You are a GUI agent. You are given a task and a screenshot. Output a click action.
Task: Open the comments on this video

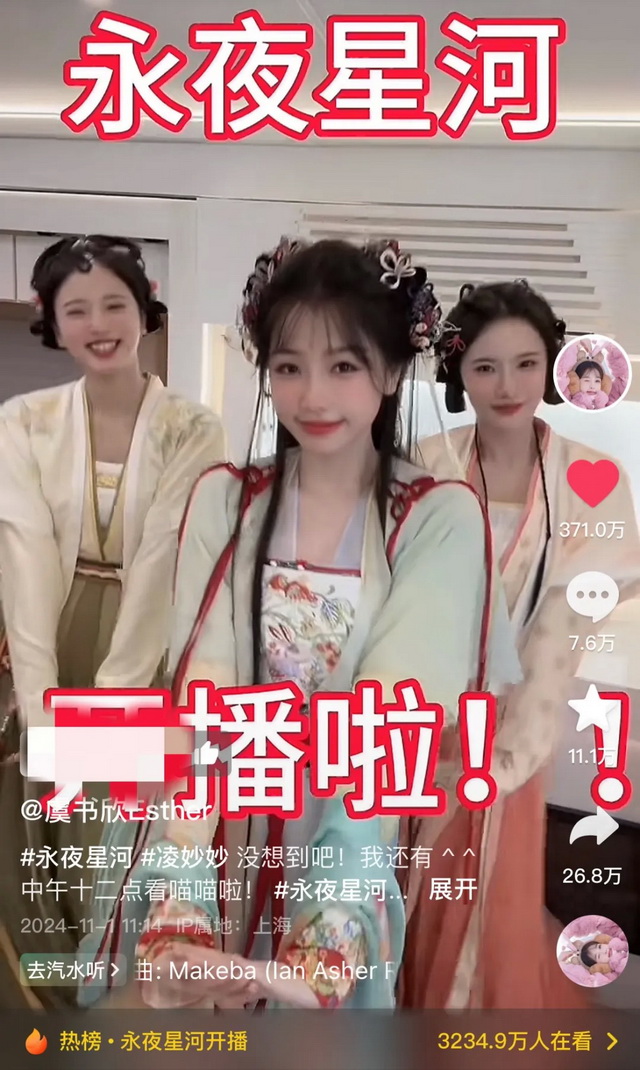click(593, 598)
